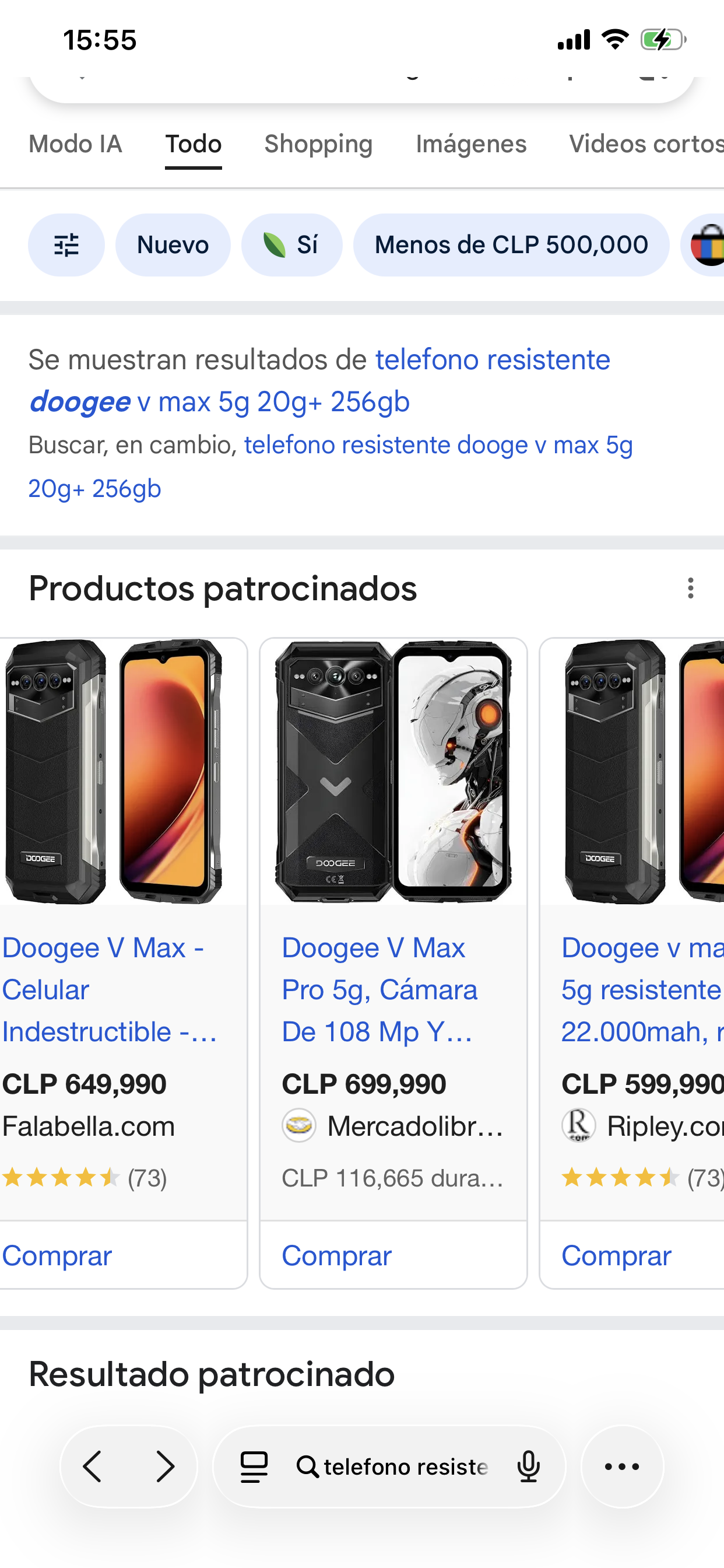724x1568 pixels.
Task: Toggle the Nuevo filter chip
Action: [173, 244]
